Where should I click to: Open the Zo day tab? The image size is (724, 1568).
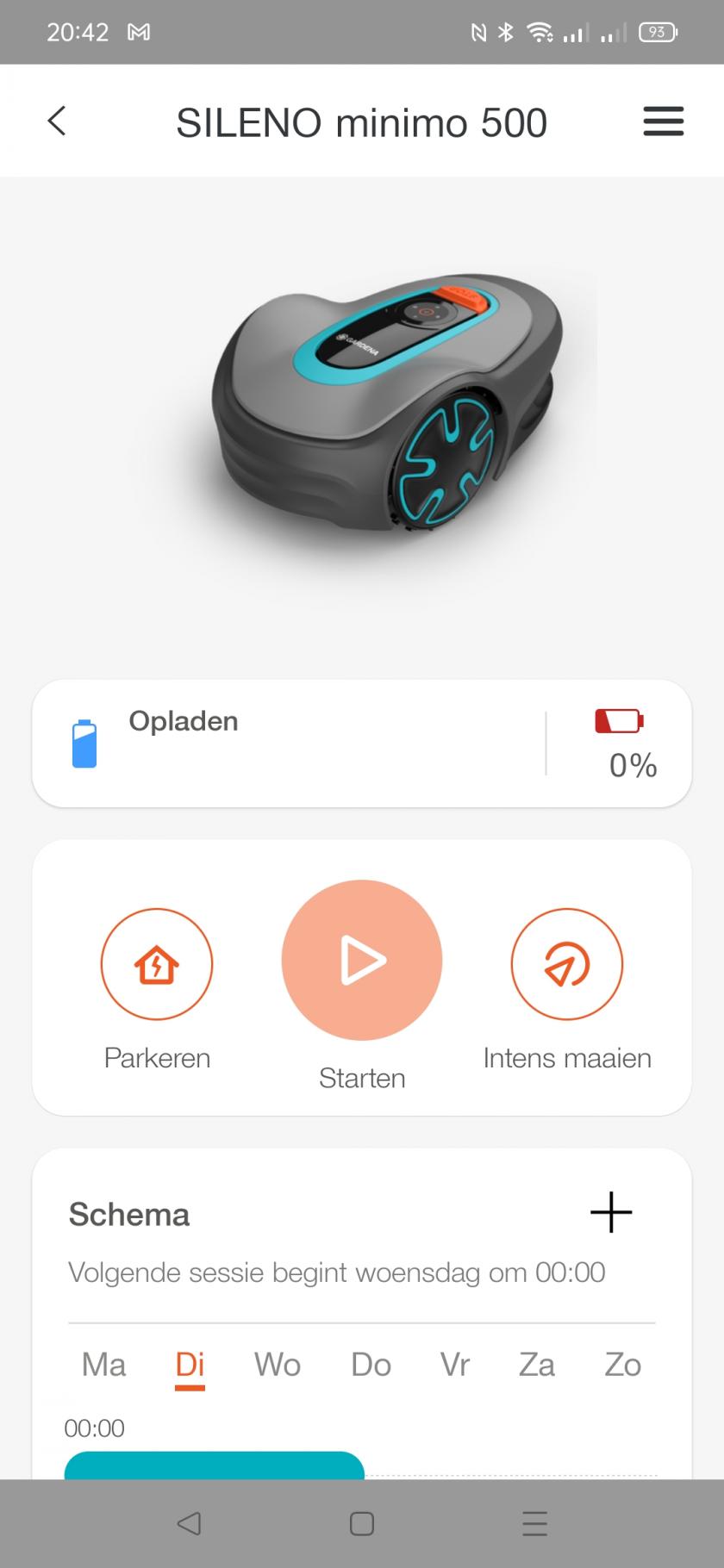pyautogui.click(x=622, y=1365)
